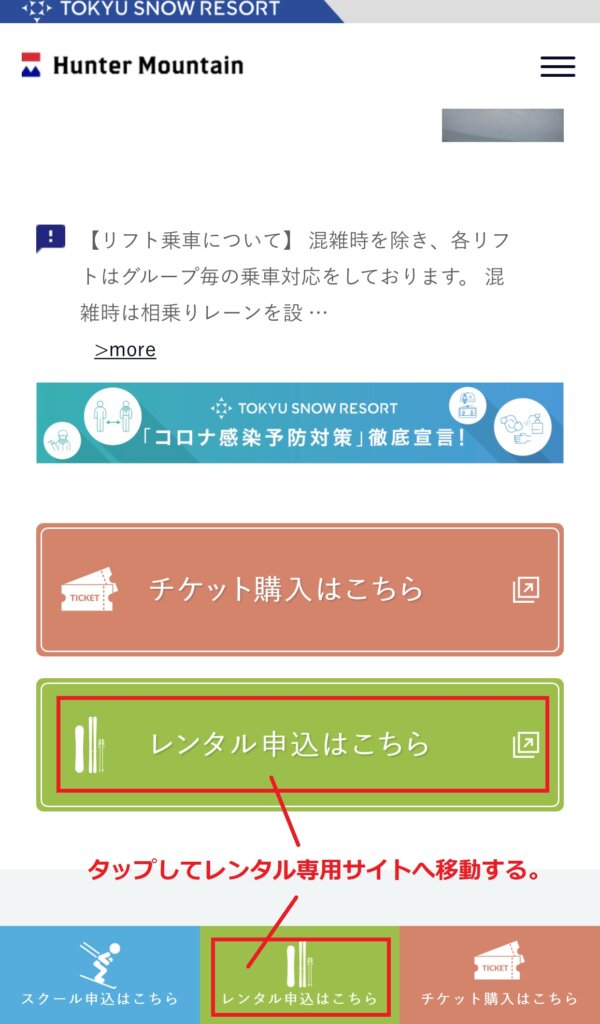This screenshot has height=1024, width=600.
Task: Tap the large チケット購入はこちら button
Action: click(x=300, y=590)
